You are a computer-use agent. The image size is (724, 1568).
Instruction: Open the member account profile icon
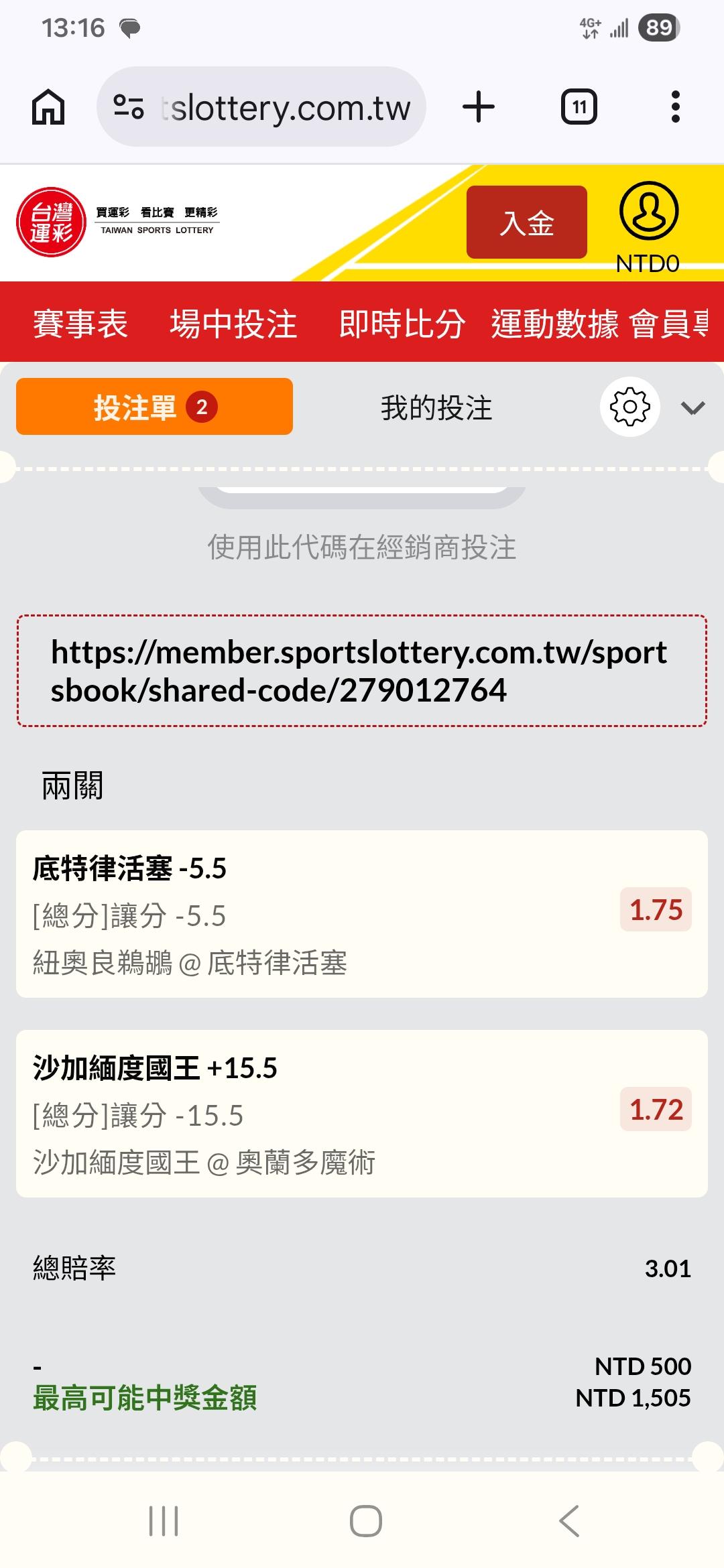(648, 211)
